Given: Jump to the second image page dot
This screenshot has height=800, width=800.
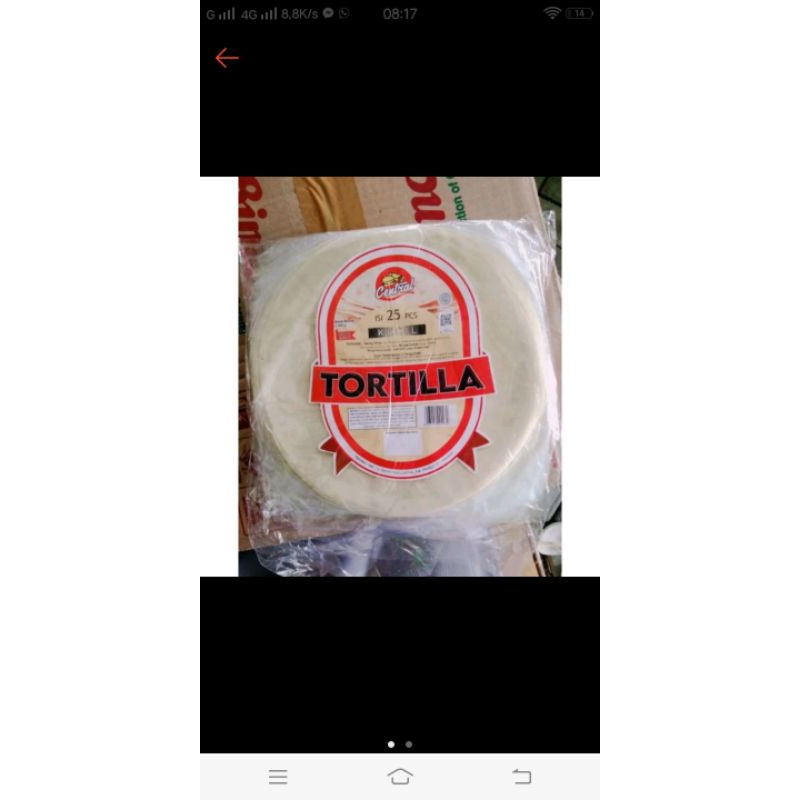Looking at the screenshot, I should (x=409, y=744).
